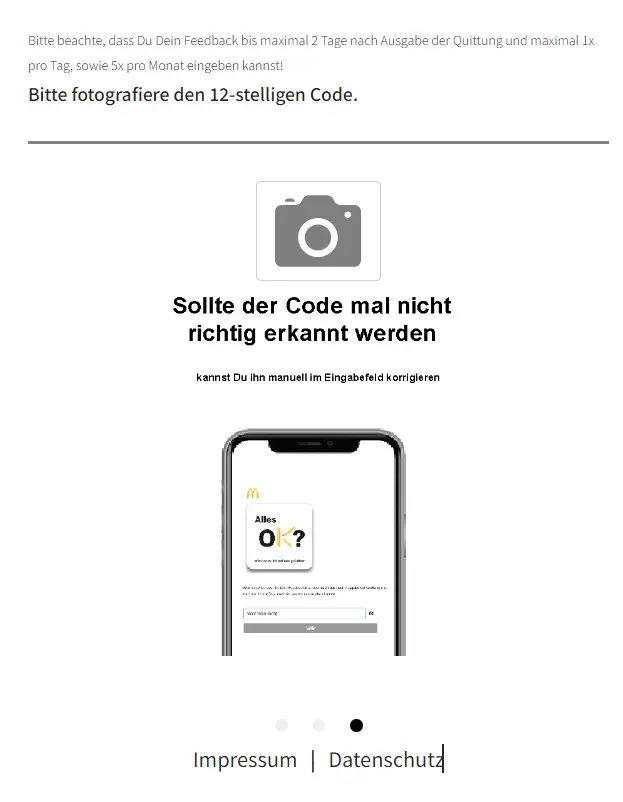Open the Datenschutz link
Viewport: 623px width, 802px height.
385,760
